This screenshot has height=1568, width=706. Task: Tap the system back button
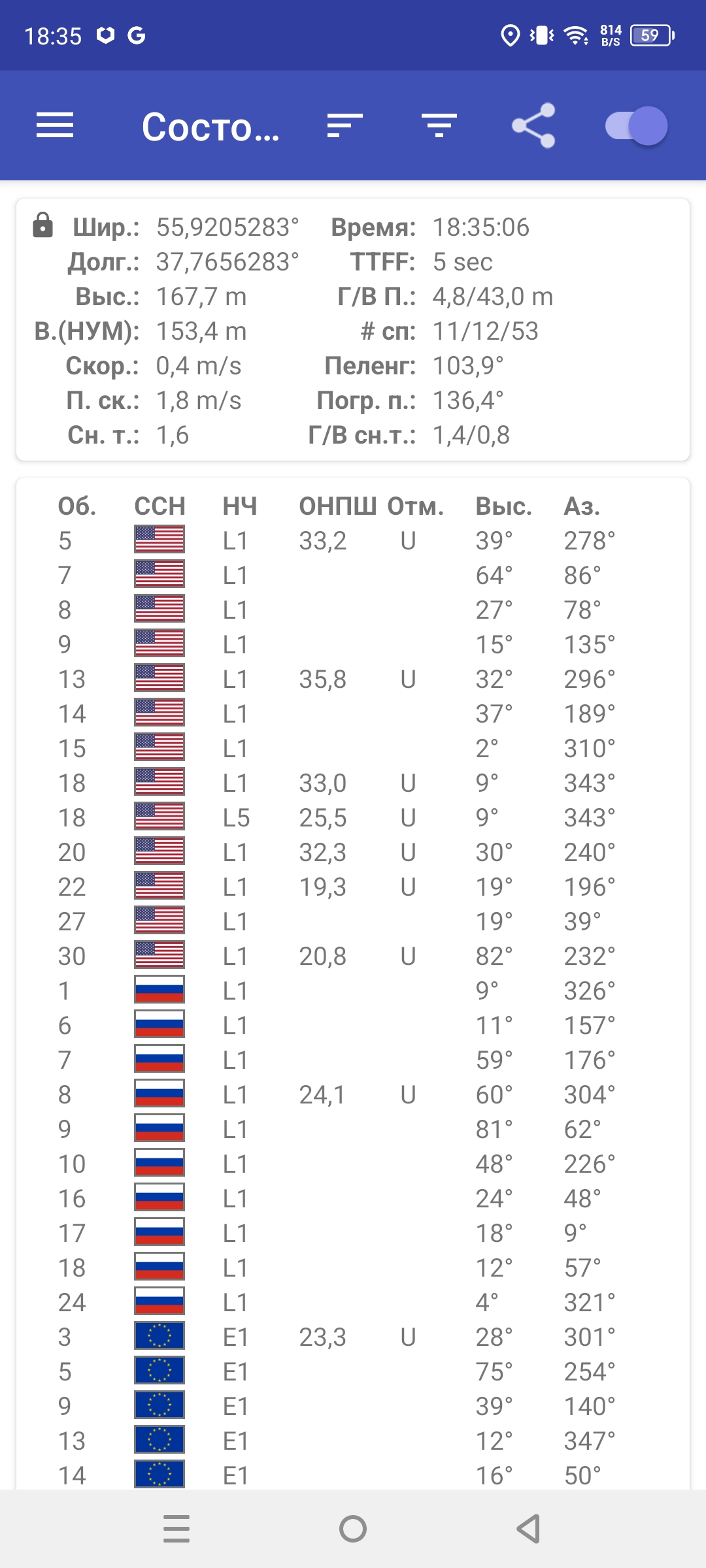pos(528,1529)
